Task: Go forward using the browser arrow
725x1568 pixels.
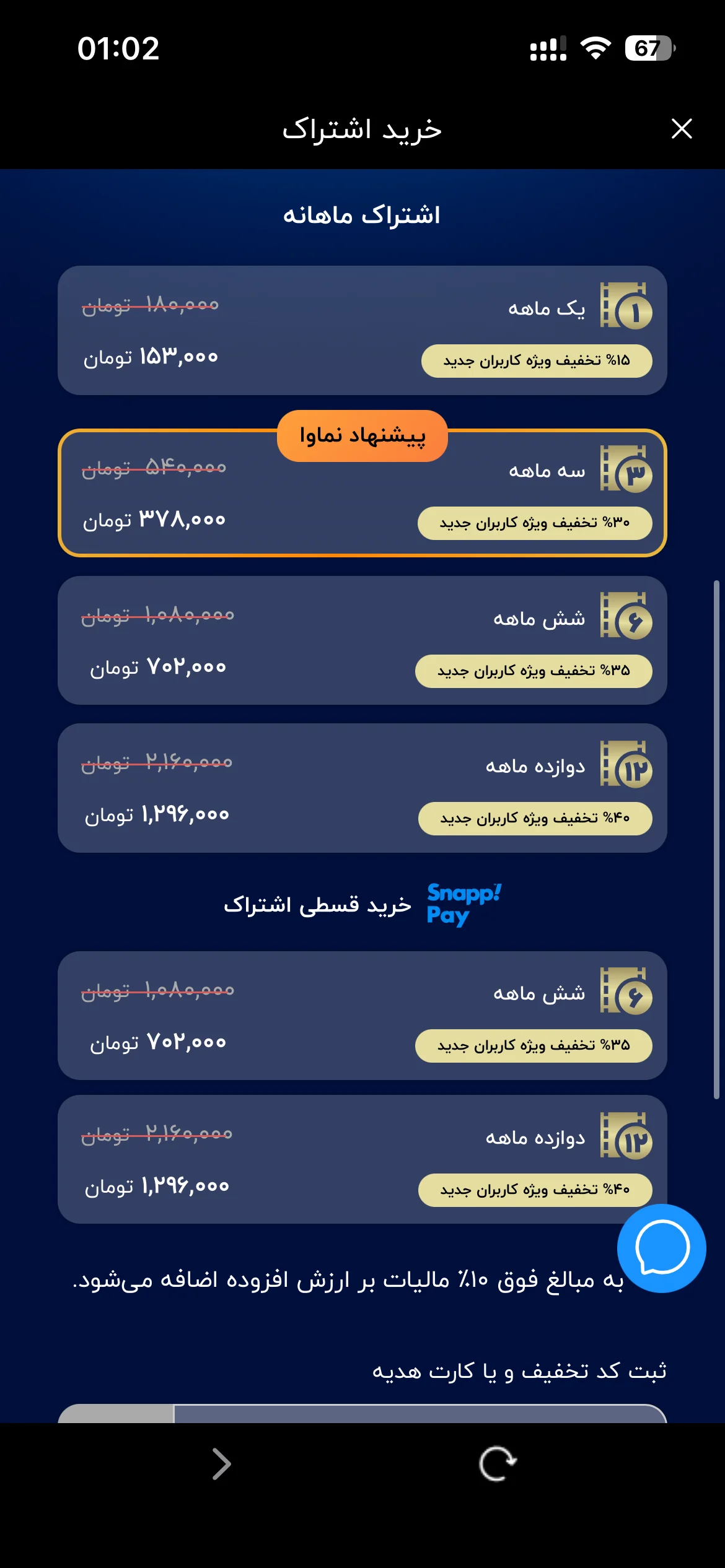Action: [x=221, y=1464]
